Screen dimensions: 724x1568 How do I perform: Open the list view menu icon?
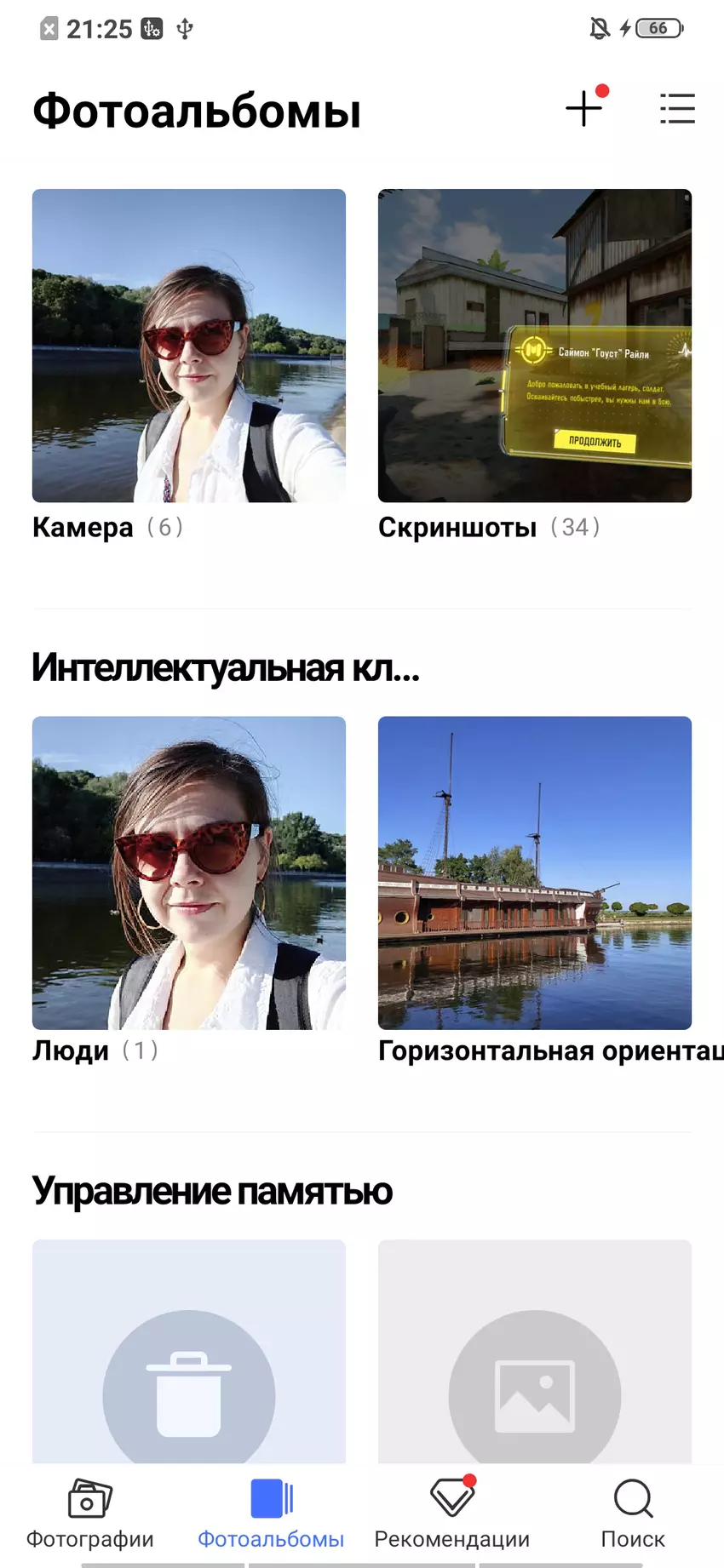[677, 109]
